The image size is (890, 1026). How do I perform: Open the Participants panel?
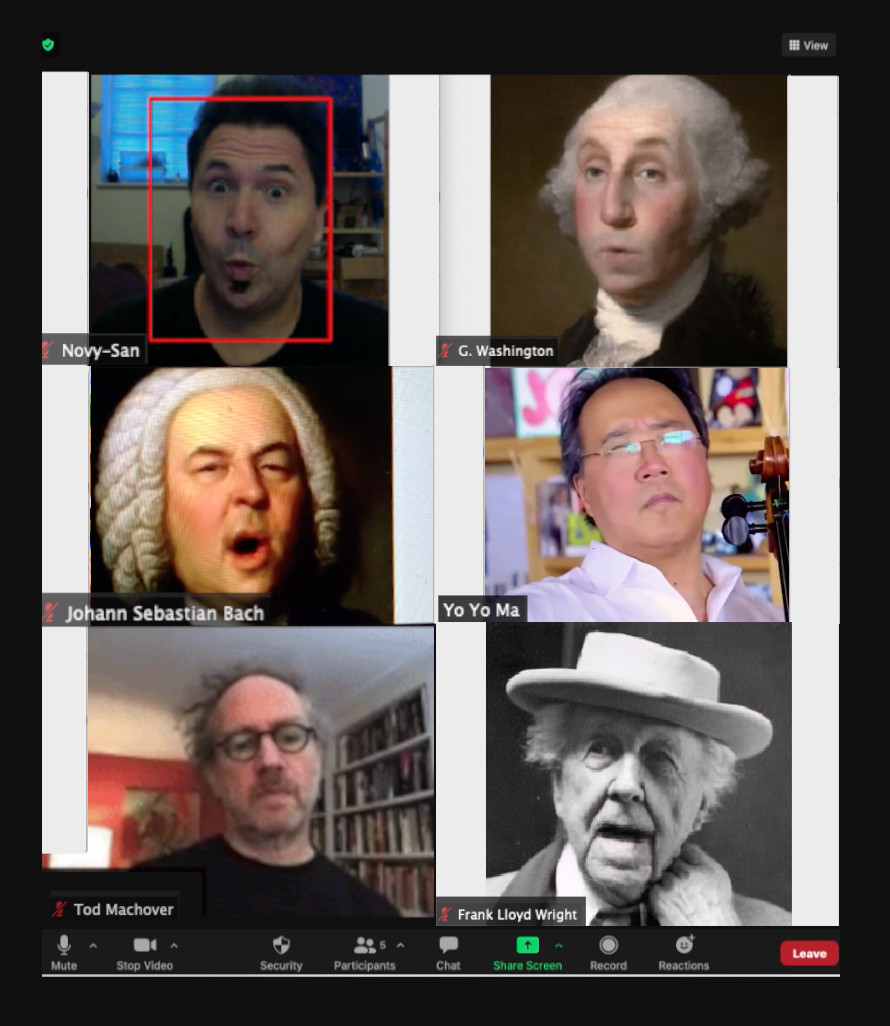point(363,951)
